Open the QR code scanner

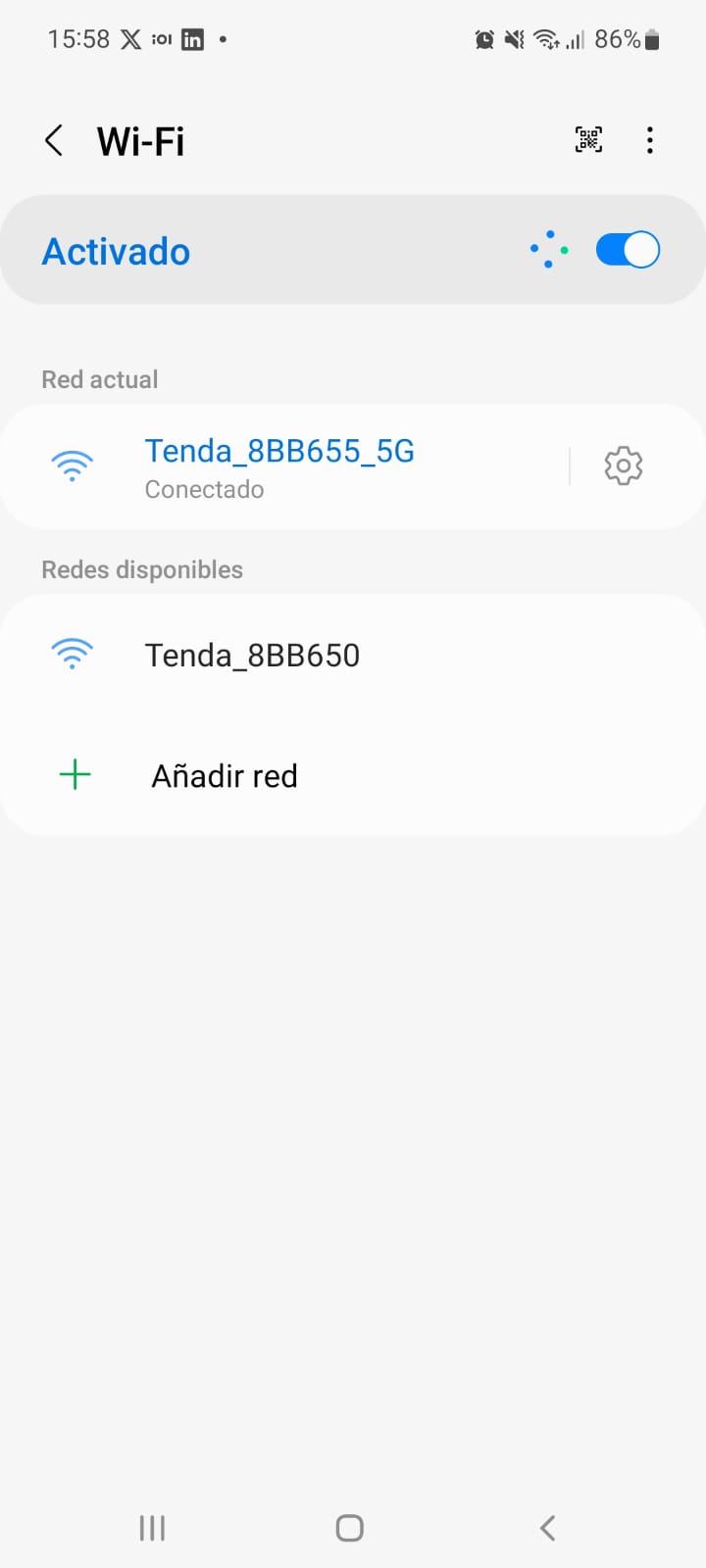588,140
